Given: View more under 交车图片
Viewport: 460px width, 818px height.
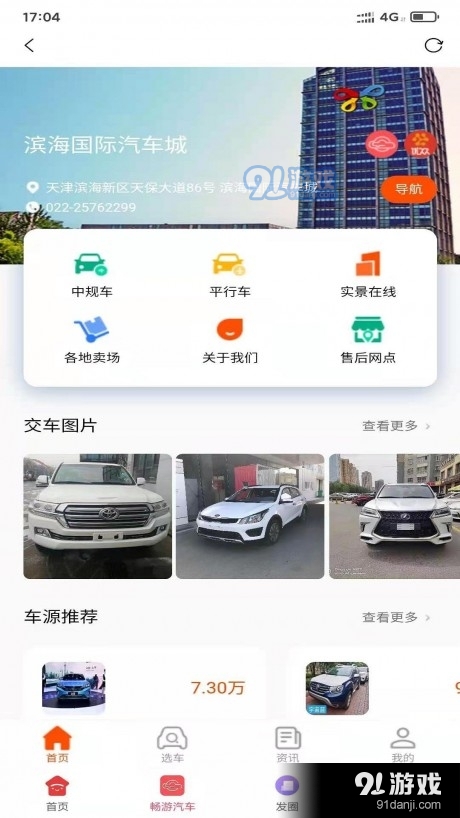Looking at the screenshot, I should 396,426.
